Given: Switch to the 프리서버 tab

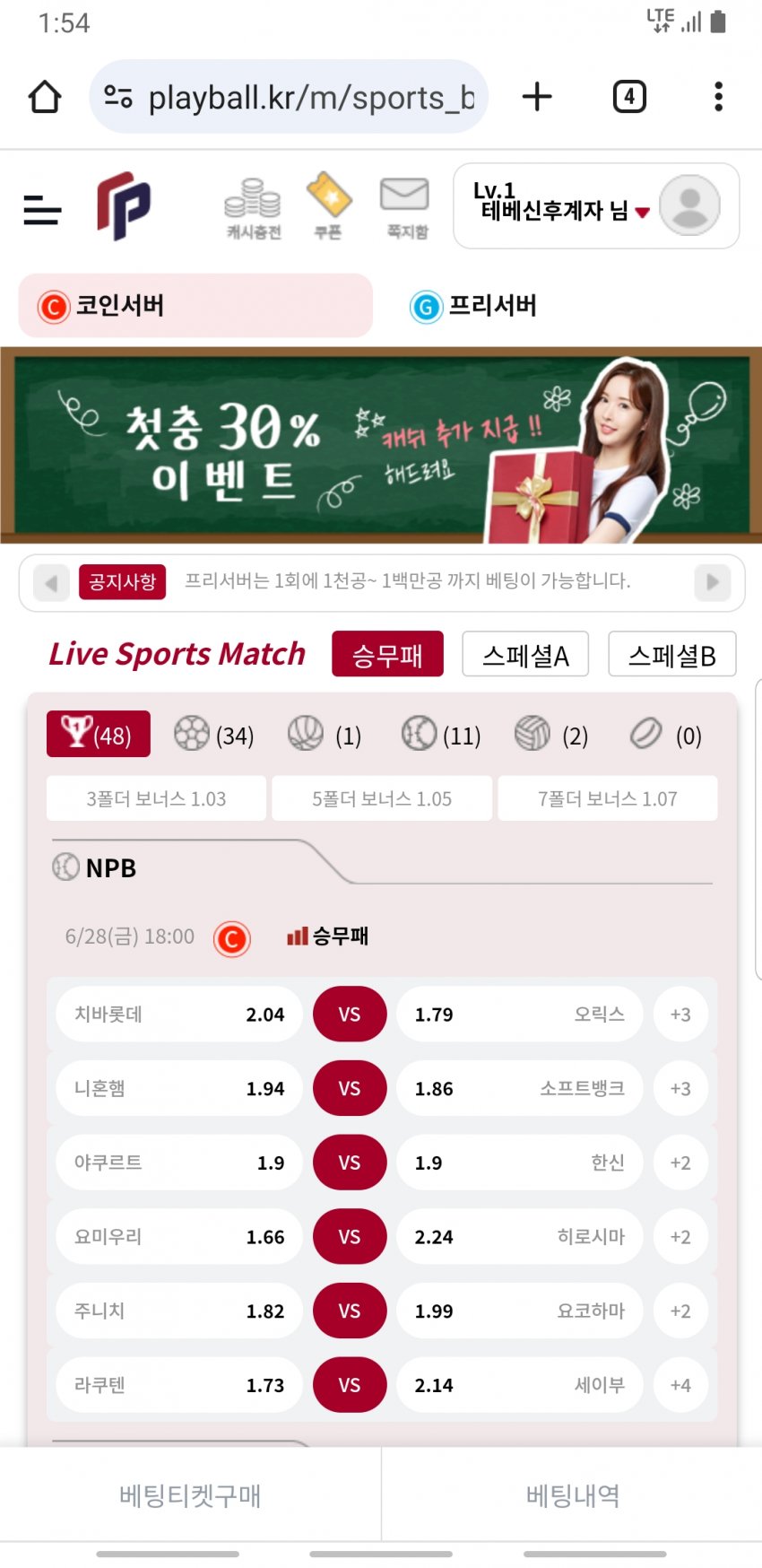Looking at the screenshot, I should tap(473, 306).
